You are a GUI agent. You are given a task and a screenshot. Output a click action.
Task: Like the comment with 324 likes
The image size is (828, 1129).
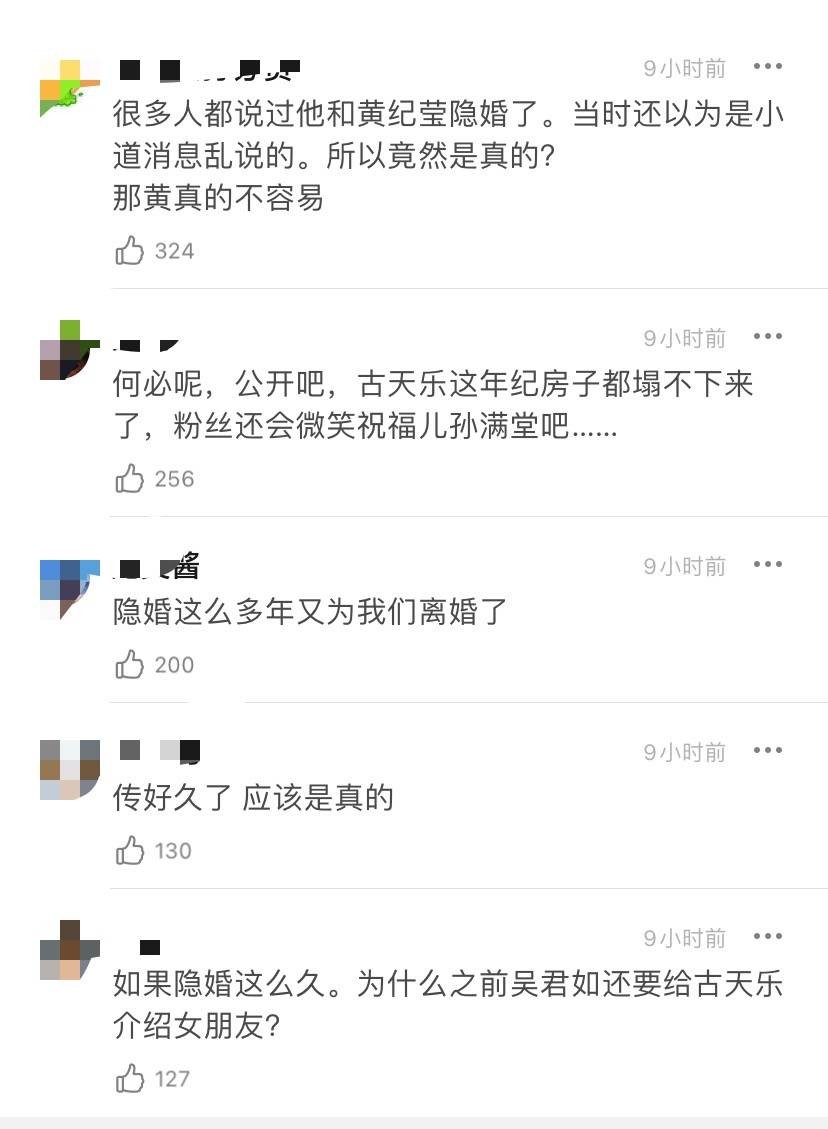point(131,250)
